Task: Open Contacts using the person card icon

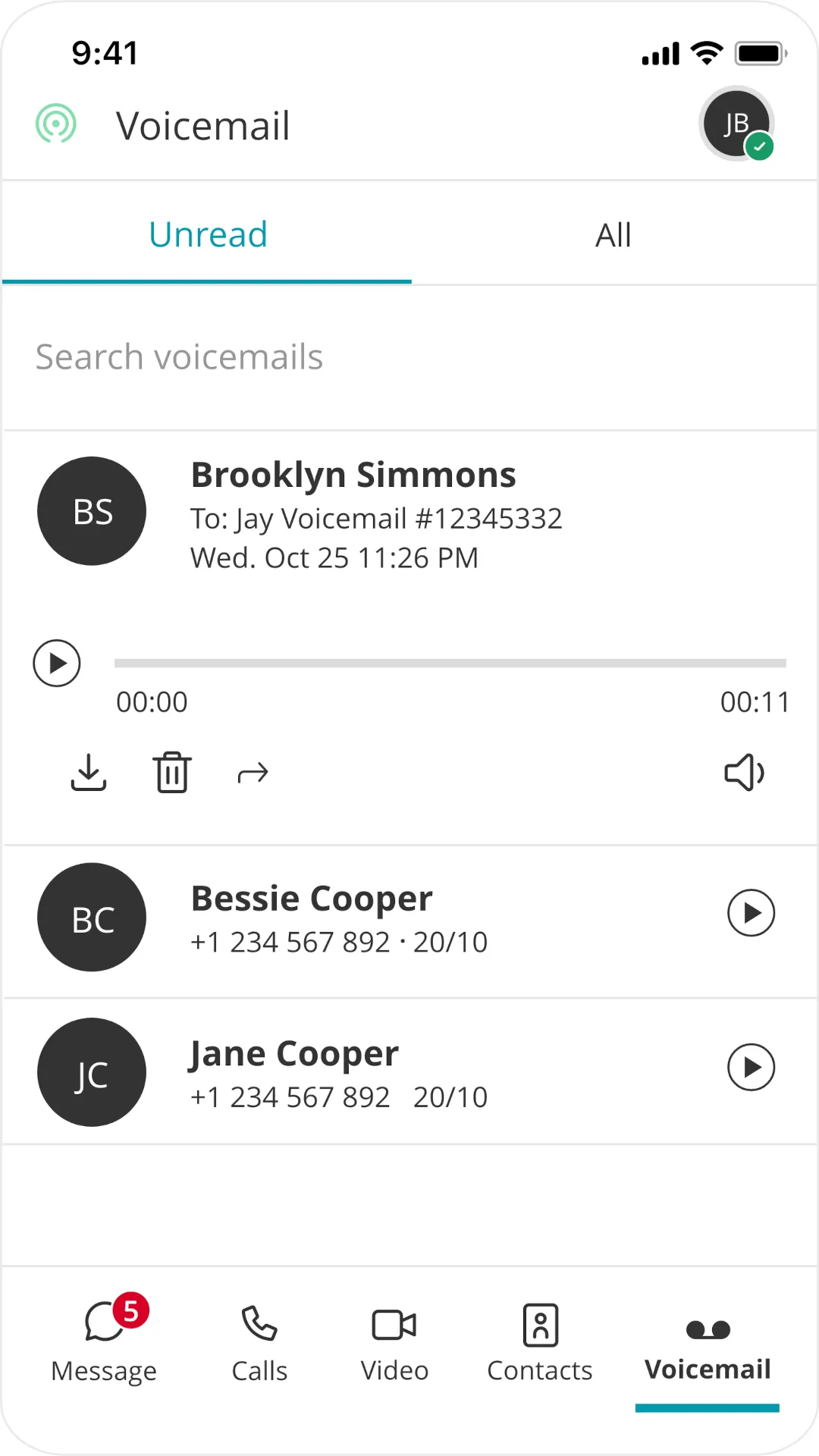Action: coord(539,1341)
